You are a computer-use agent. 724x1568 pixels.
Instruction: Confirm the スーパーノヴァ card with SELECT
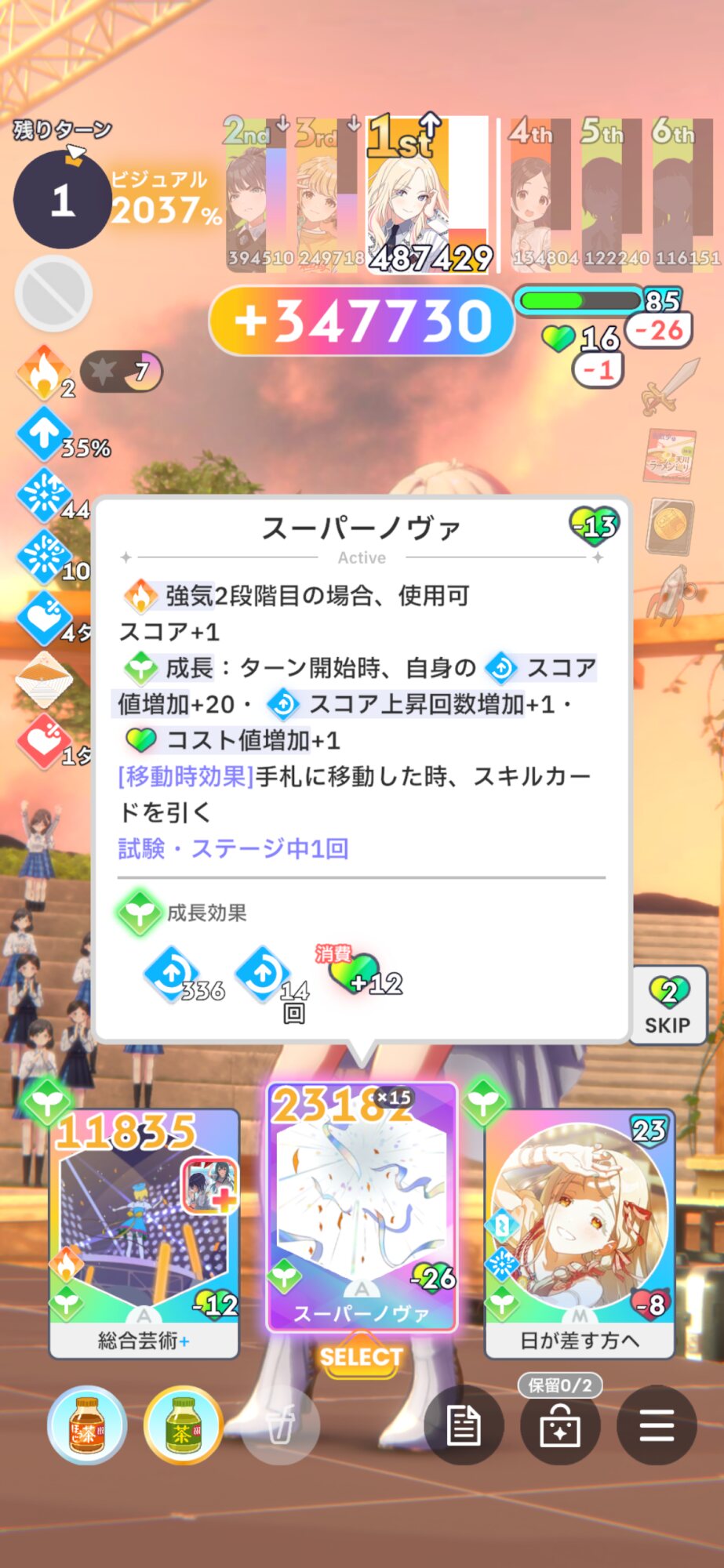[x=361, y=1357]
